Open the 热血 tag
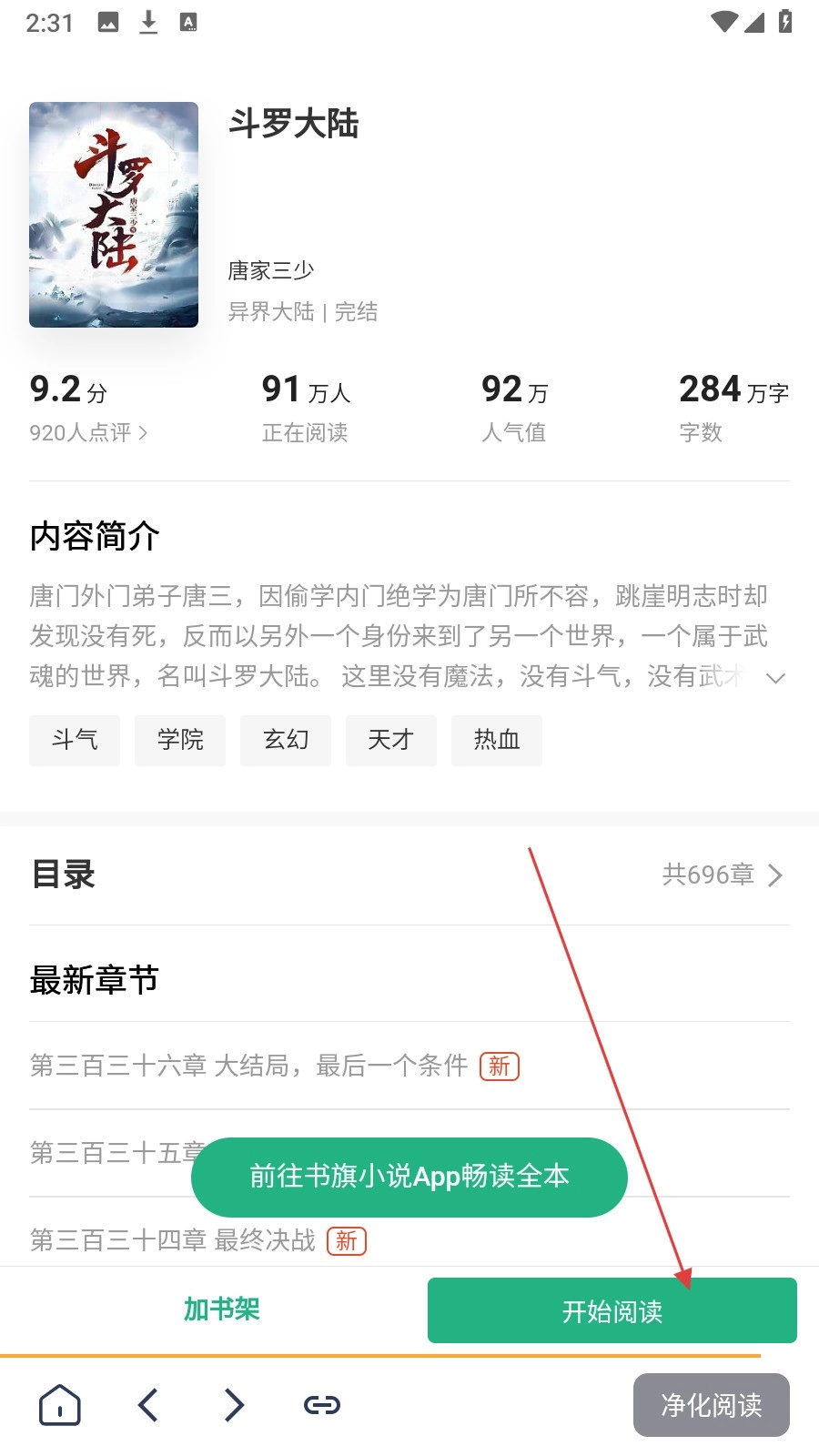The width and height of the screenshot is (819, 1456). (497, 740)
